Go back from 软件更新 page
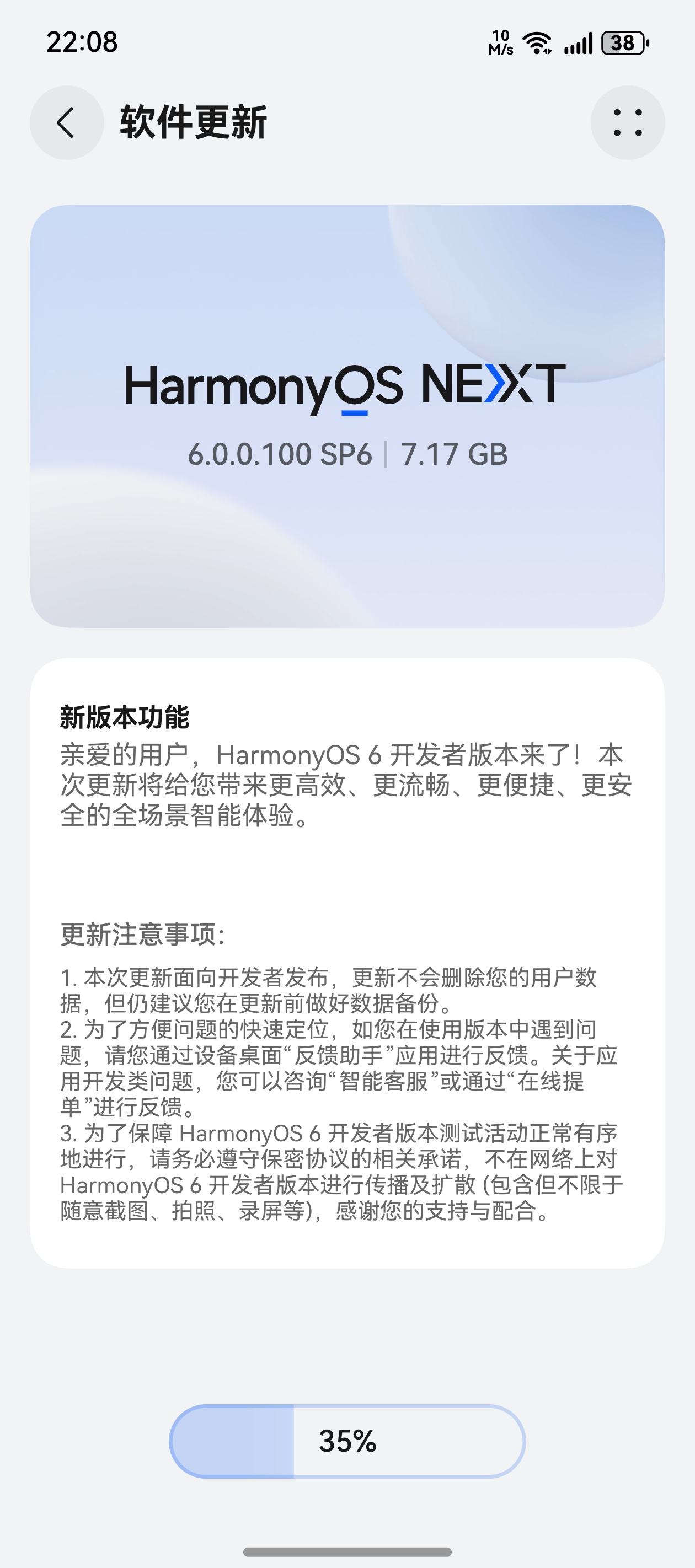The height and width of the screenshot is (1568, 695). (66, 122)
